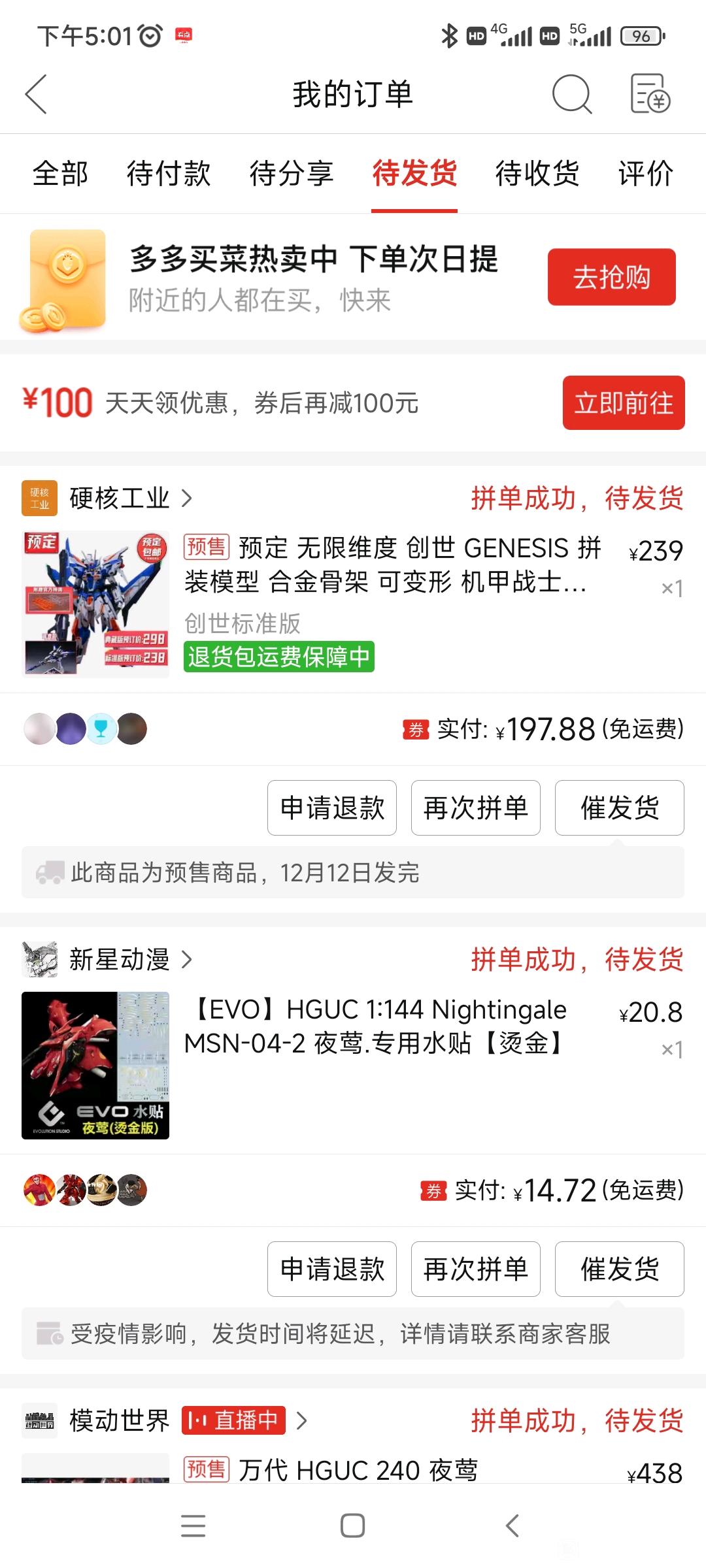
Task: Open the bill icon in the top bar
Action: [650, 94]
